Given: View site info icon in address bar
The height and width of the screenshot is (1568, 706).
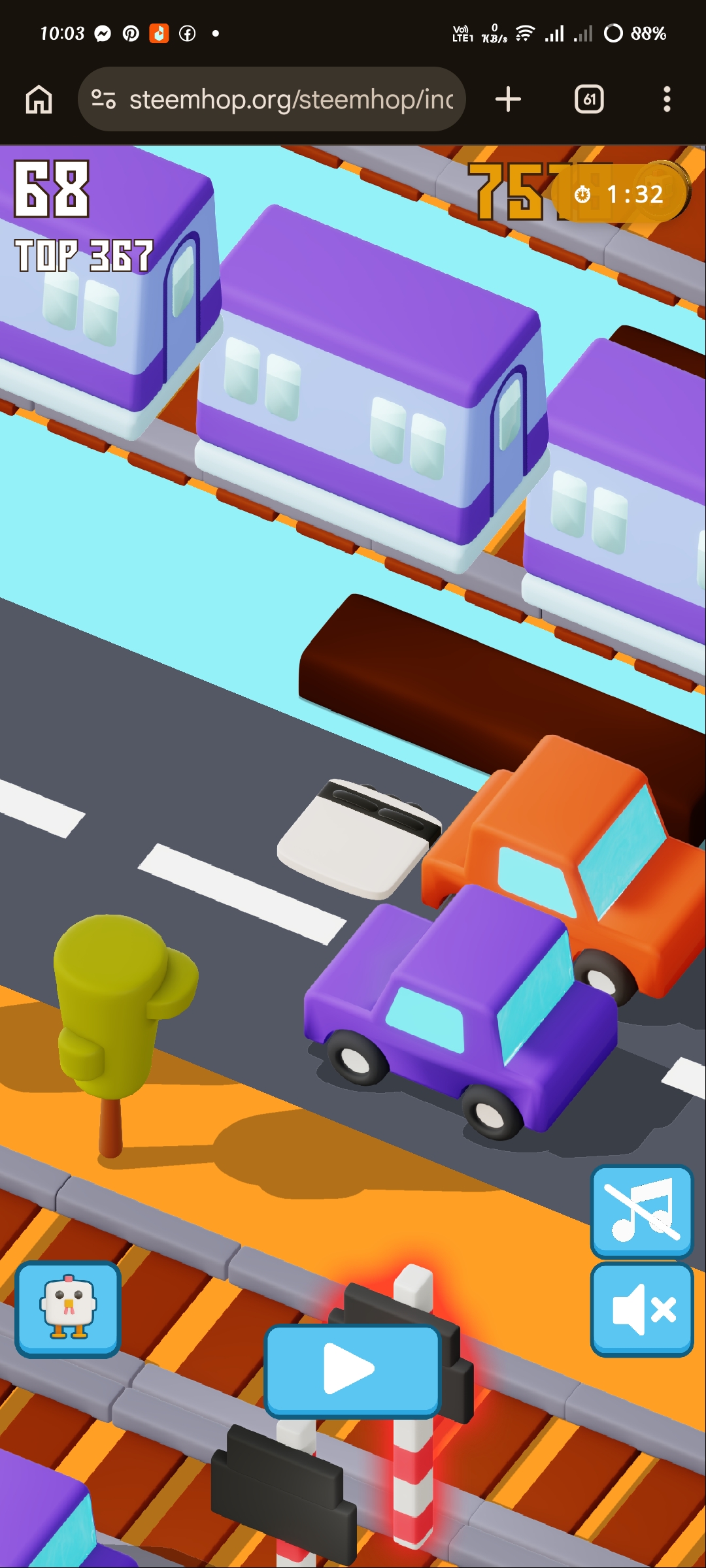Looking at the screenshot, I should 103,99.
